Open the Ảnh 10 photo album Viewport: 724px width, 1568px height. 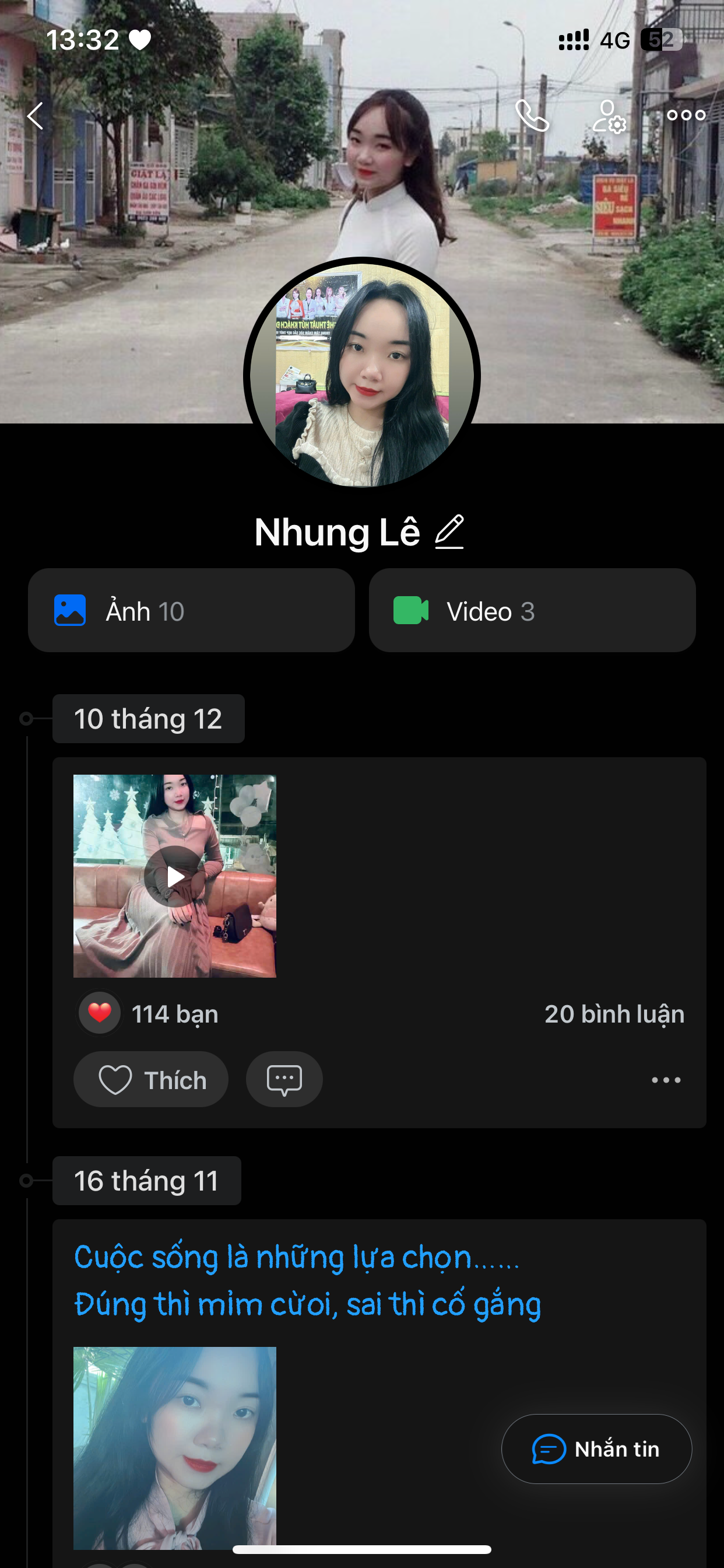[191, 611]
